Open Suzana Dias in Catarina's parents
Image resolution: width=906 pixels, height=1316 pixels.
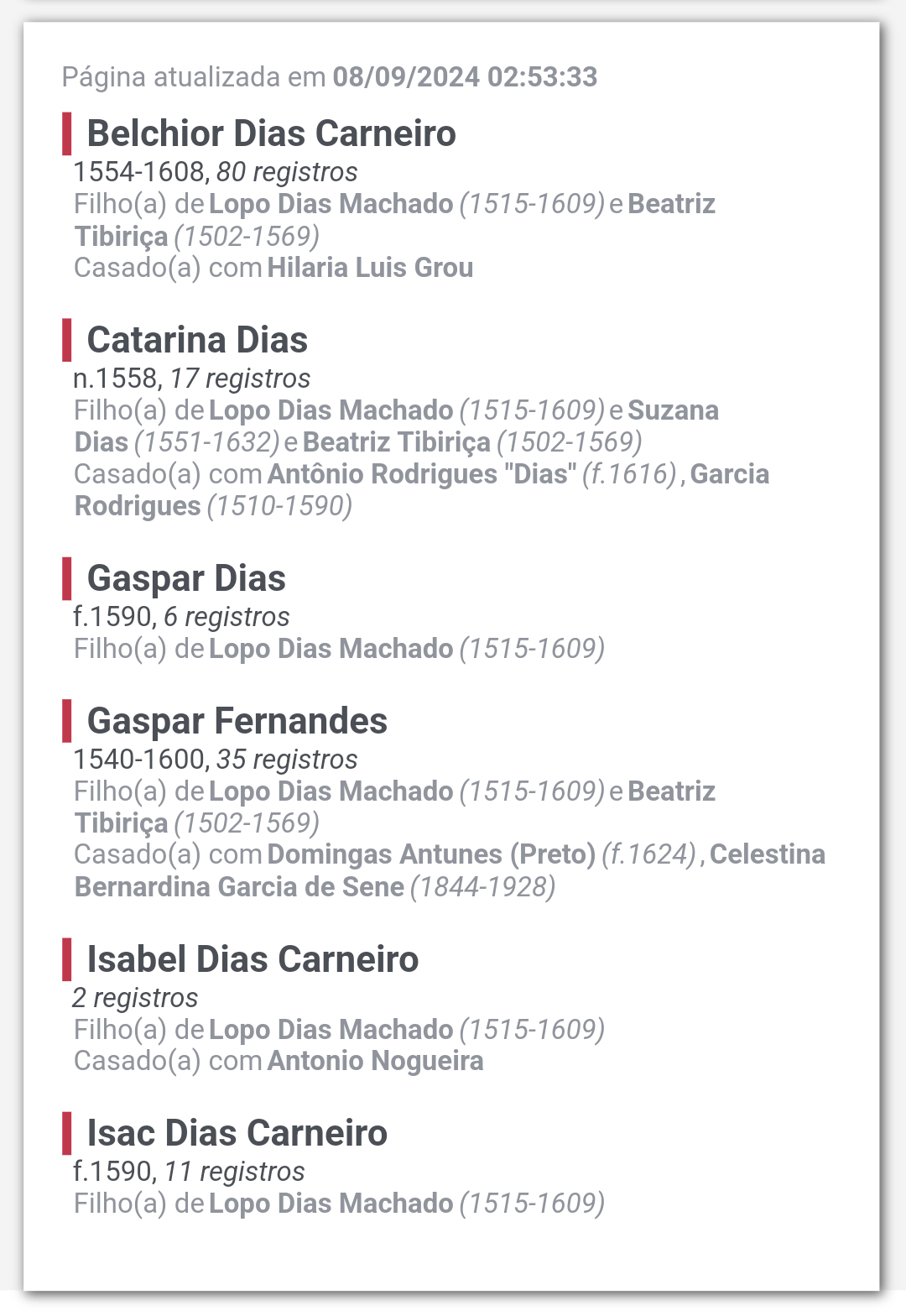coord(673,410)
